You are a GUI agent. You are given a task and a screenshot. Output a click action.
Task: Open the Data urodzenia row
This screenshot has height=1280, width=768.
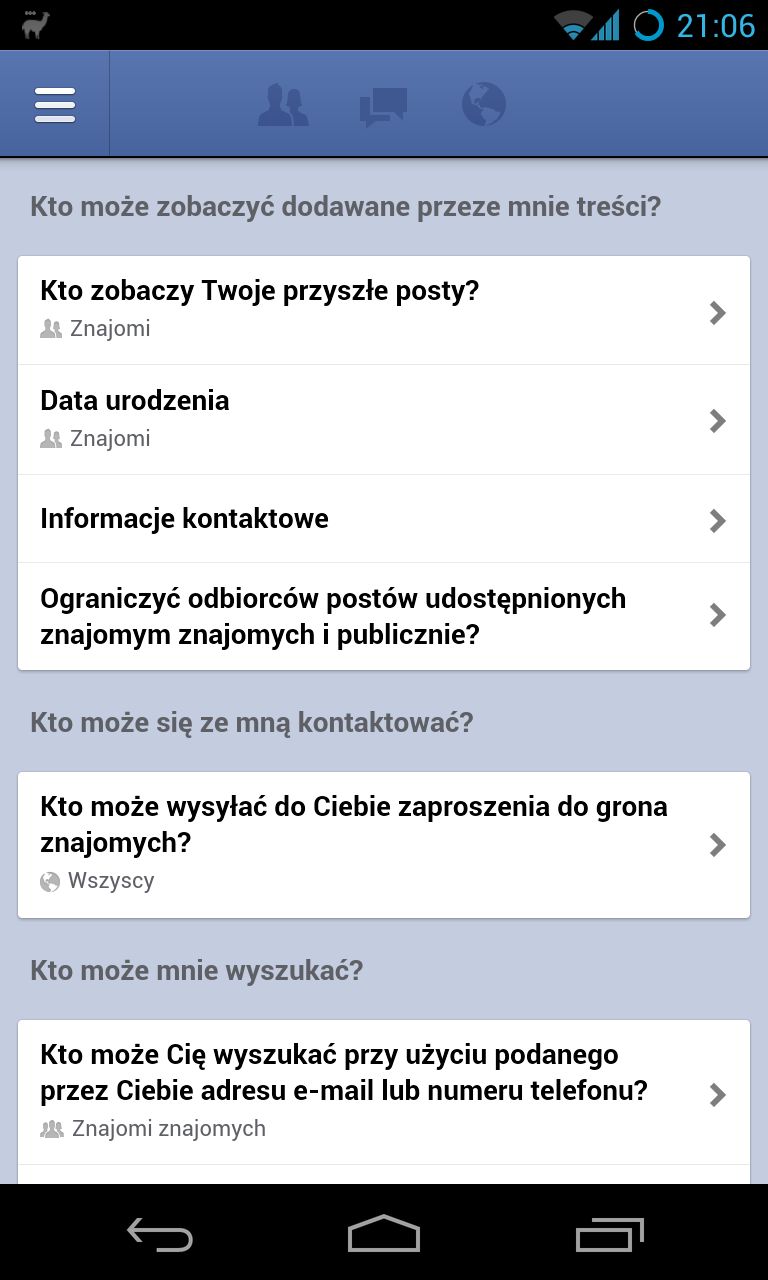pyautogui.click(x=384, y=420)
